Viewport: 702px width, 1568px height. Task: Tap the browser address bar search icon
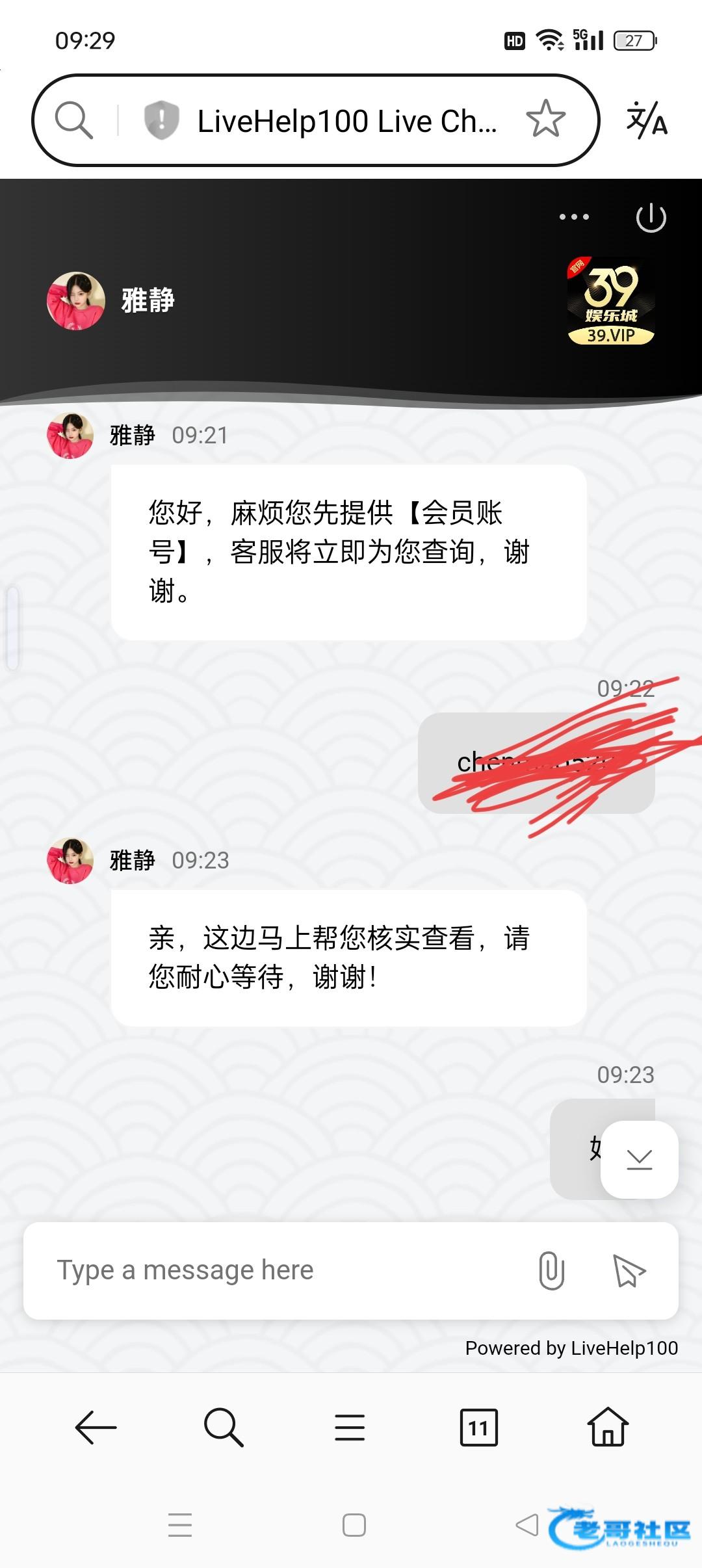tap(73, 120)
